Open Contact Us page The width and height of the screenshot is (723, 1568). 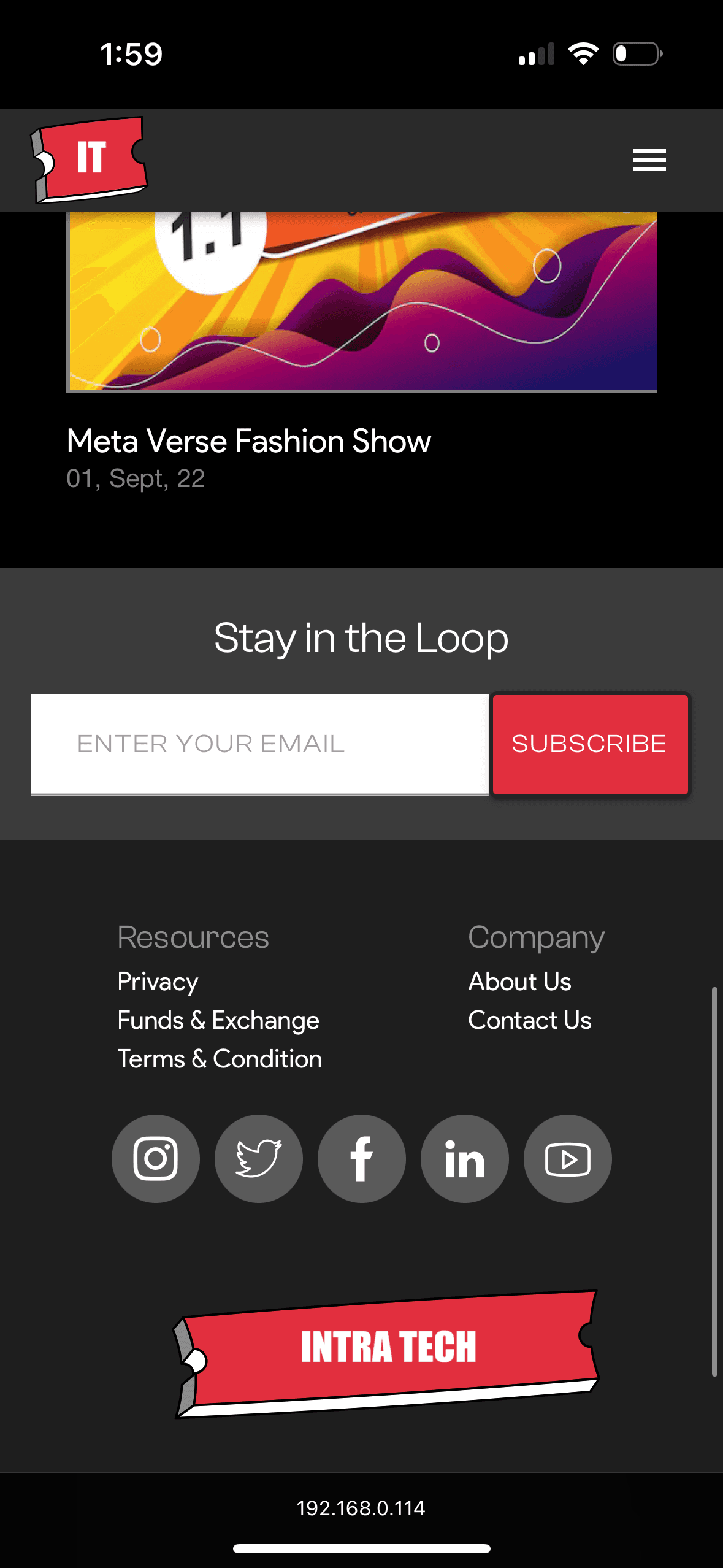(x=529, y=1020)
